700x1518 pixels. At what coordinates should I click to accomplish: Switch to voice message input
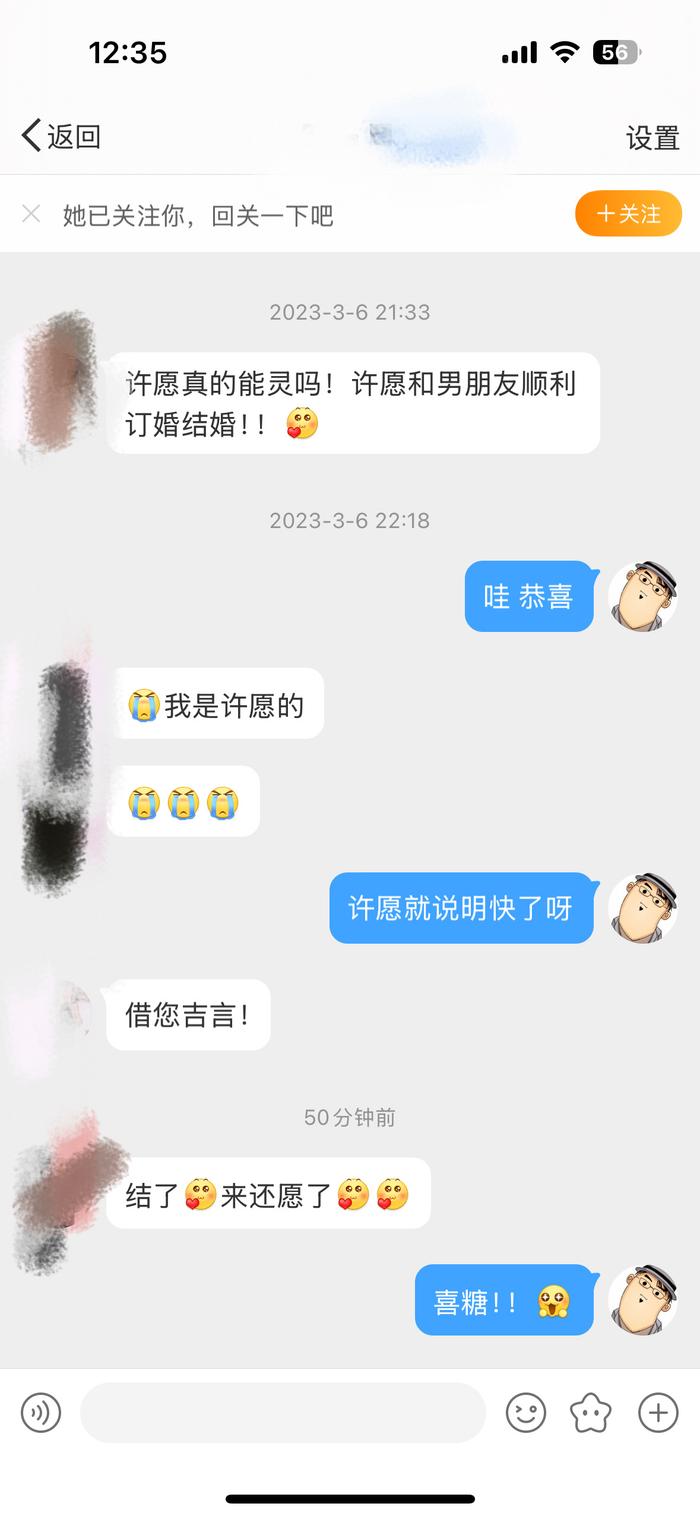(x=41, y=1413)
